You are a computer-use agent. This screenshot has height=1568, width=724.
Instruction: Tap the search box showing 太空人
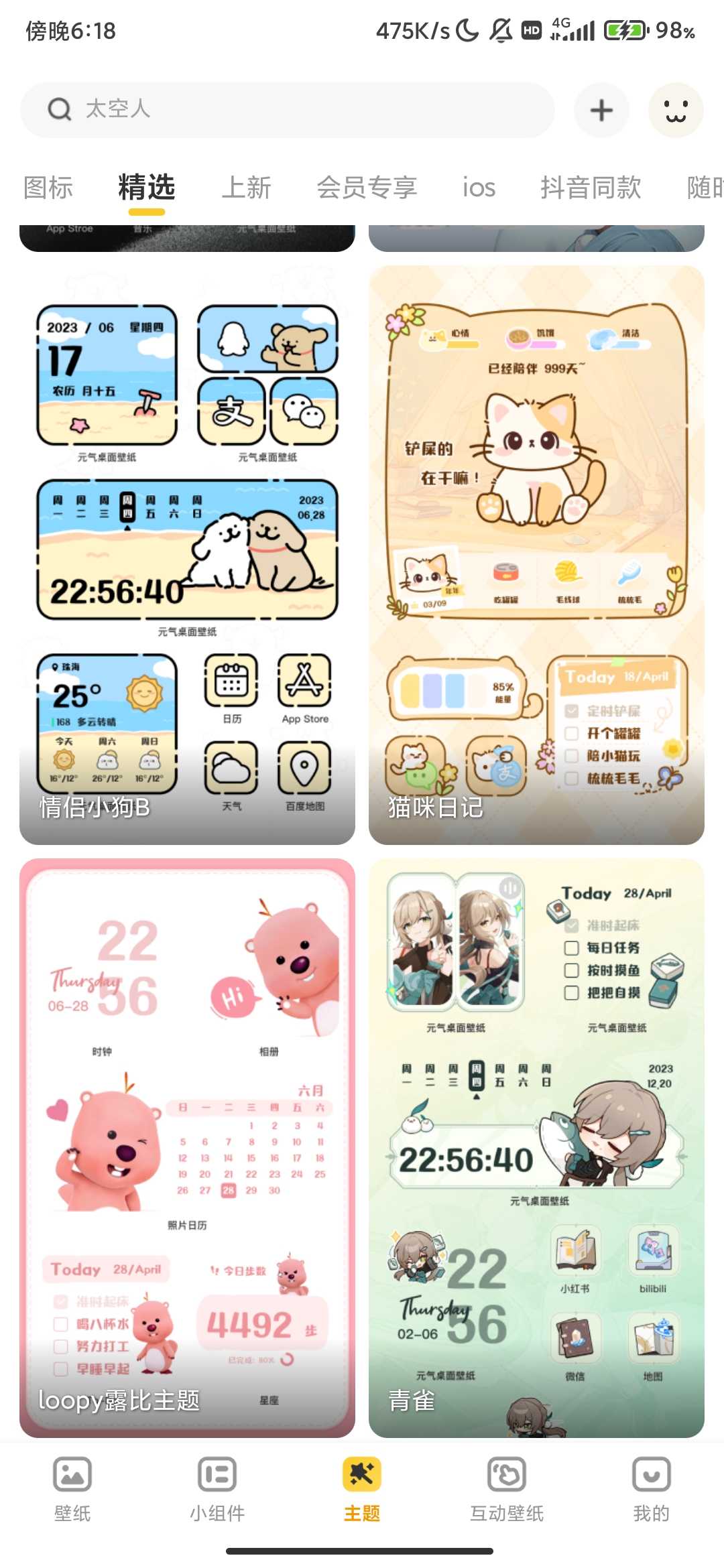[288, 110]
